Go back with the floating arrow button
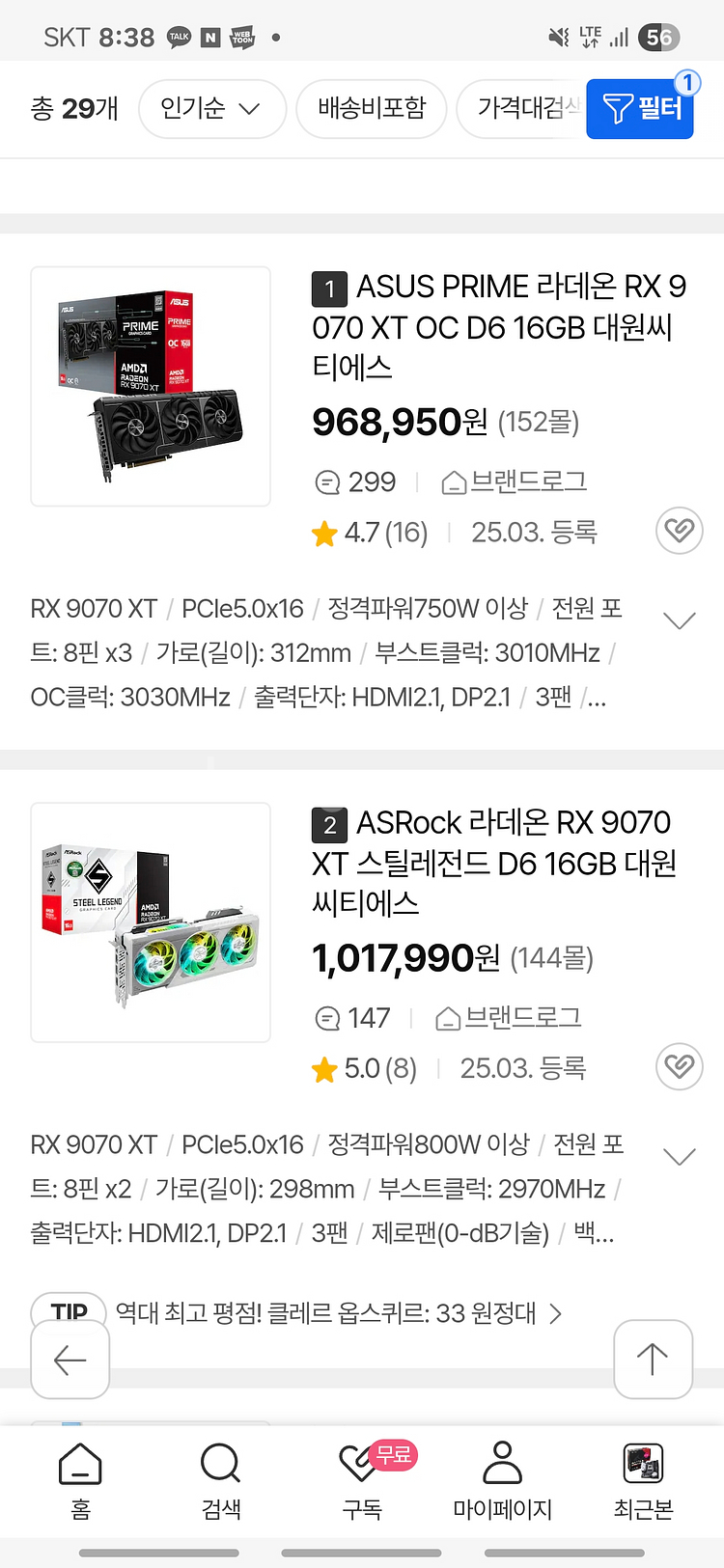This screenshot has height=1568, width=724. point(70,1360)
